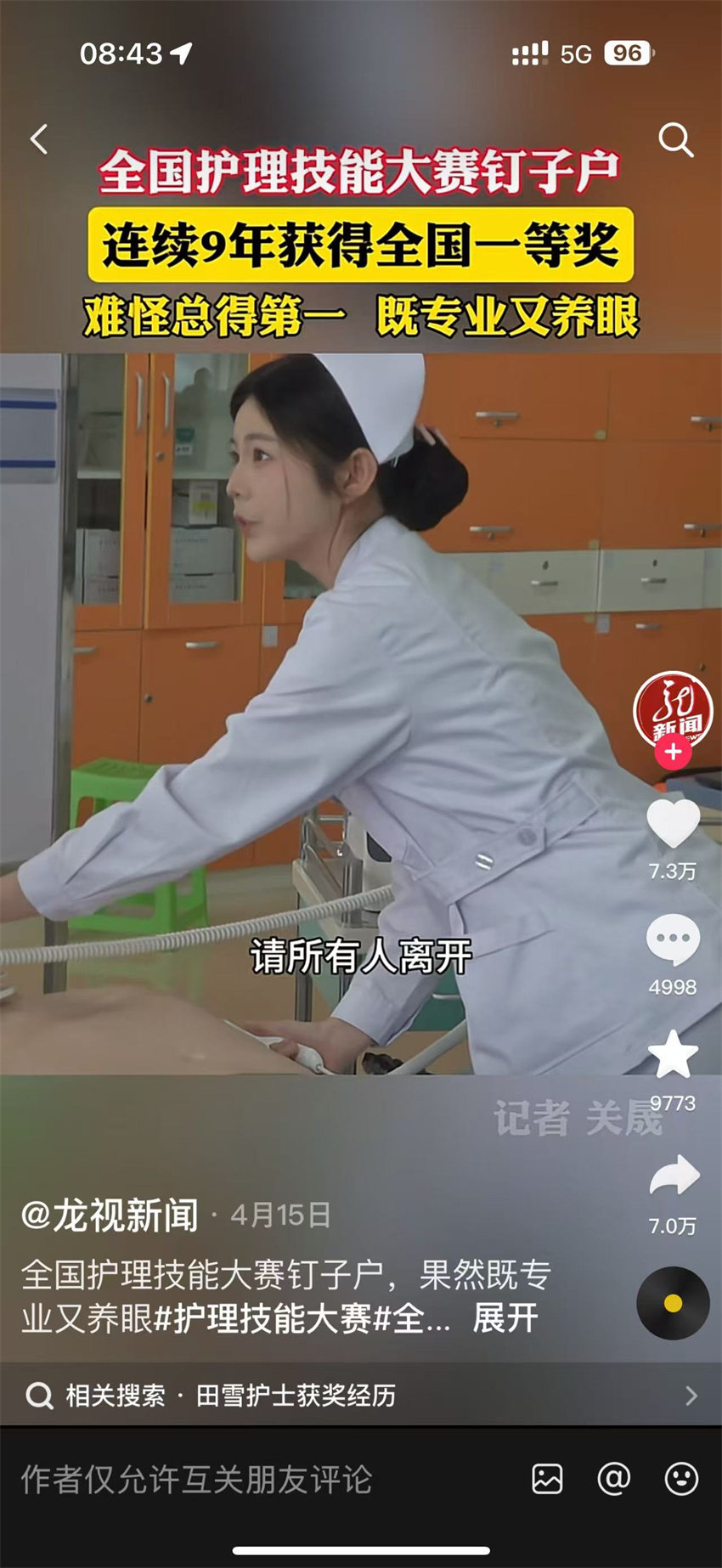Share the video via the arrow icon
This screenshot has height=1568, width=722.
pos(674,1175)
